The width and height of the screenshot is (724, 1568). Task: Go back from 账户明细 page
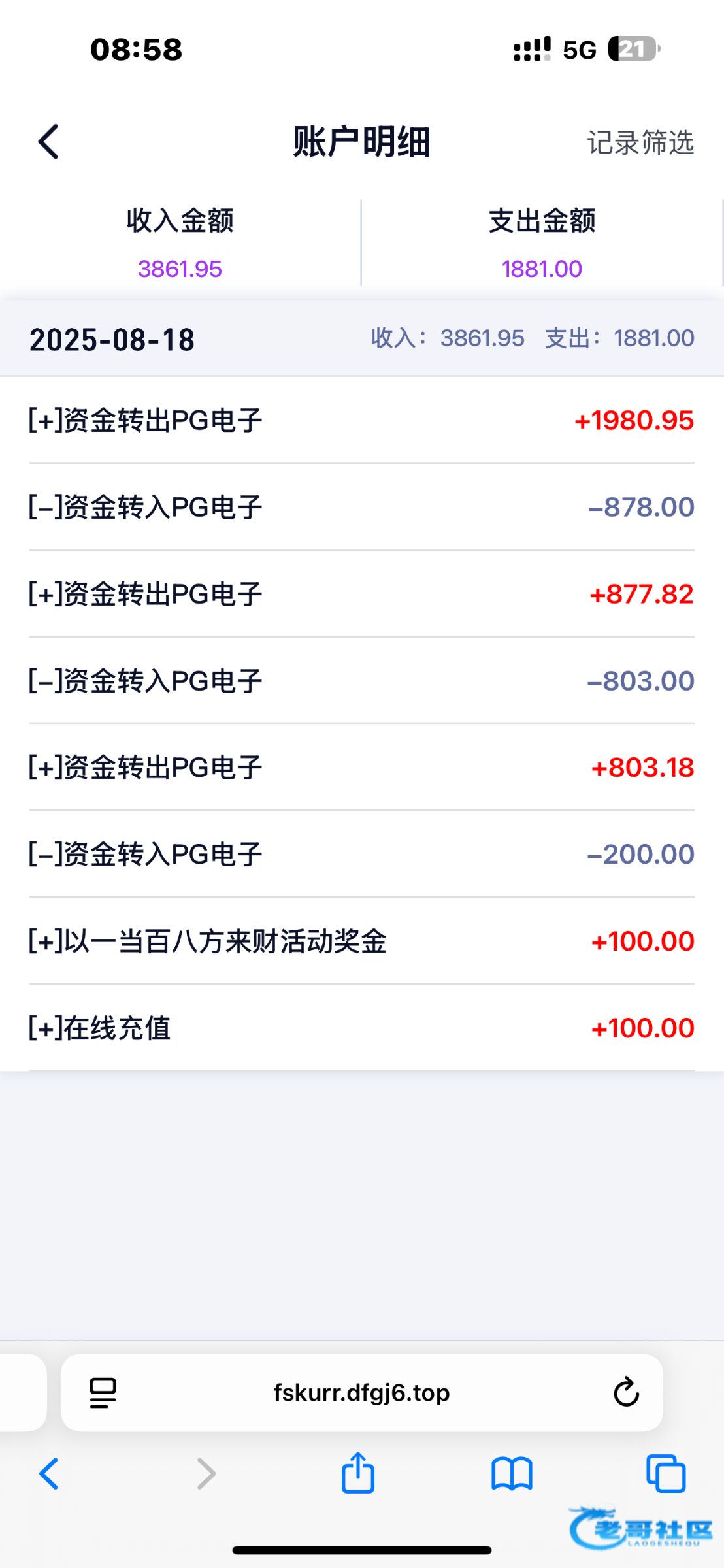point(49,142)
